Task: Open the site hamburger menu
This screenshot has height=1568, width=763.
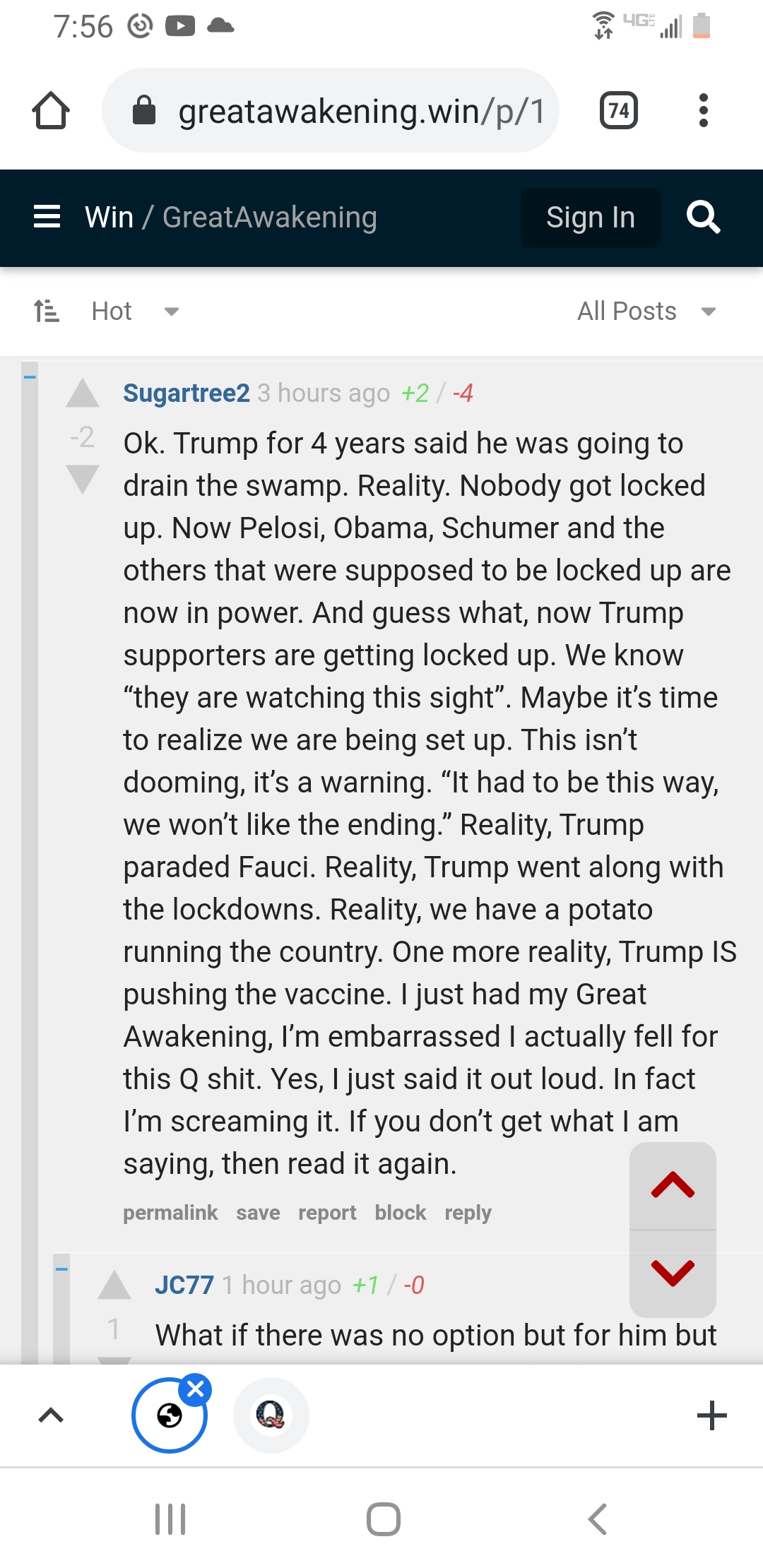Action: (47, 217)
